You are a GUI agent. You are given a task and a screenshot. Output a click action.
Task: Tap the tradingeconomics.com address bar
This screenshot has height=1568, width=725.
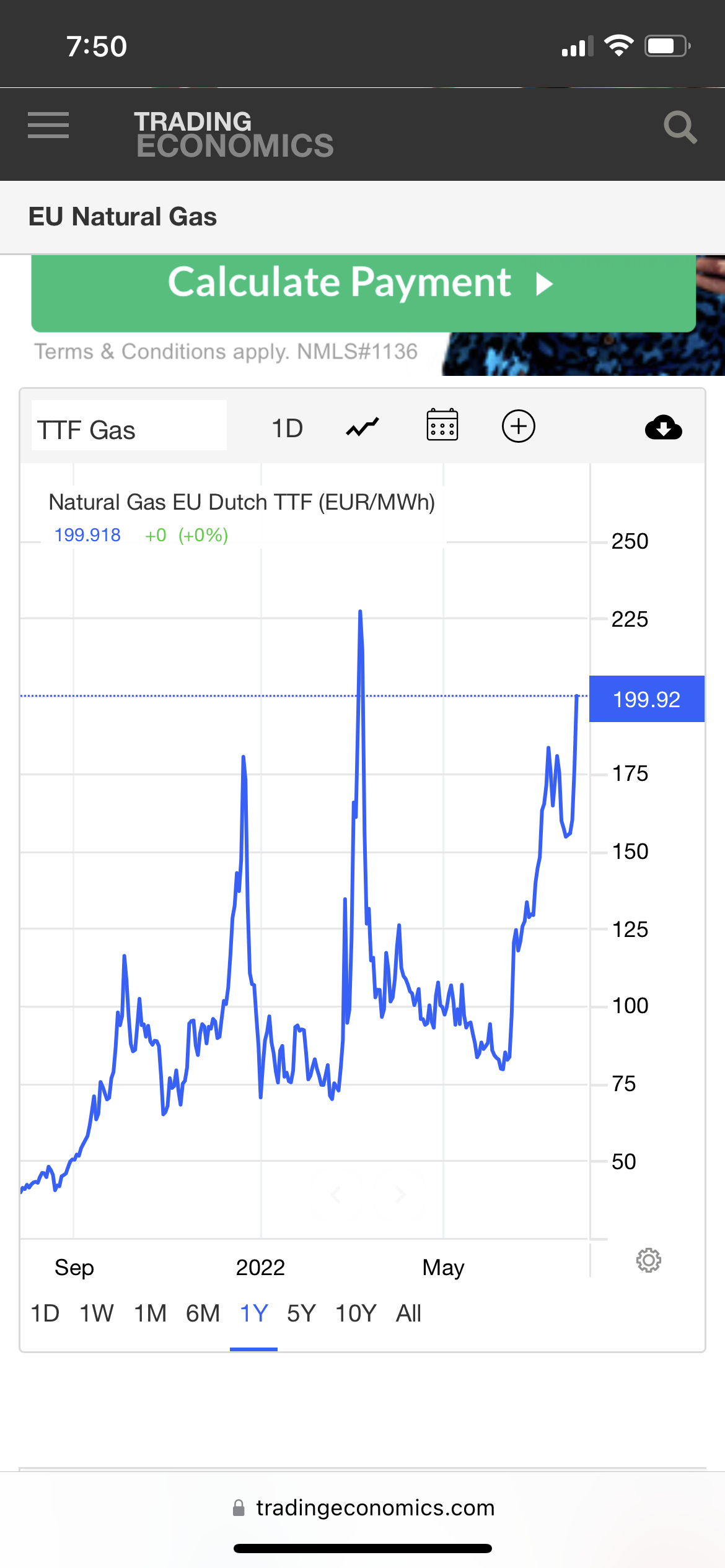coord(363,1507)
